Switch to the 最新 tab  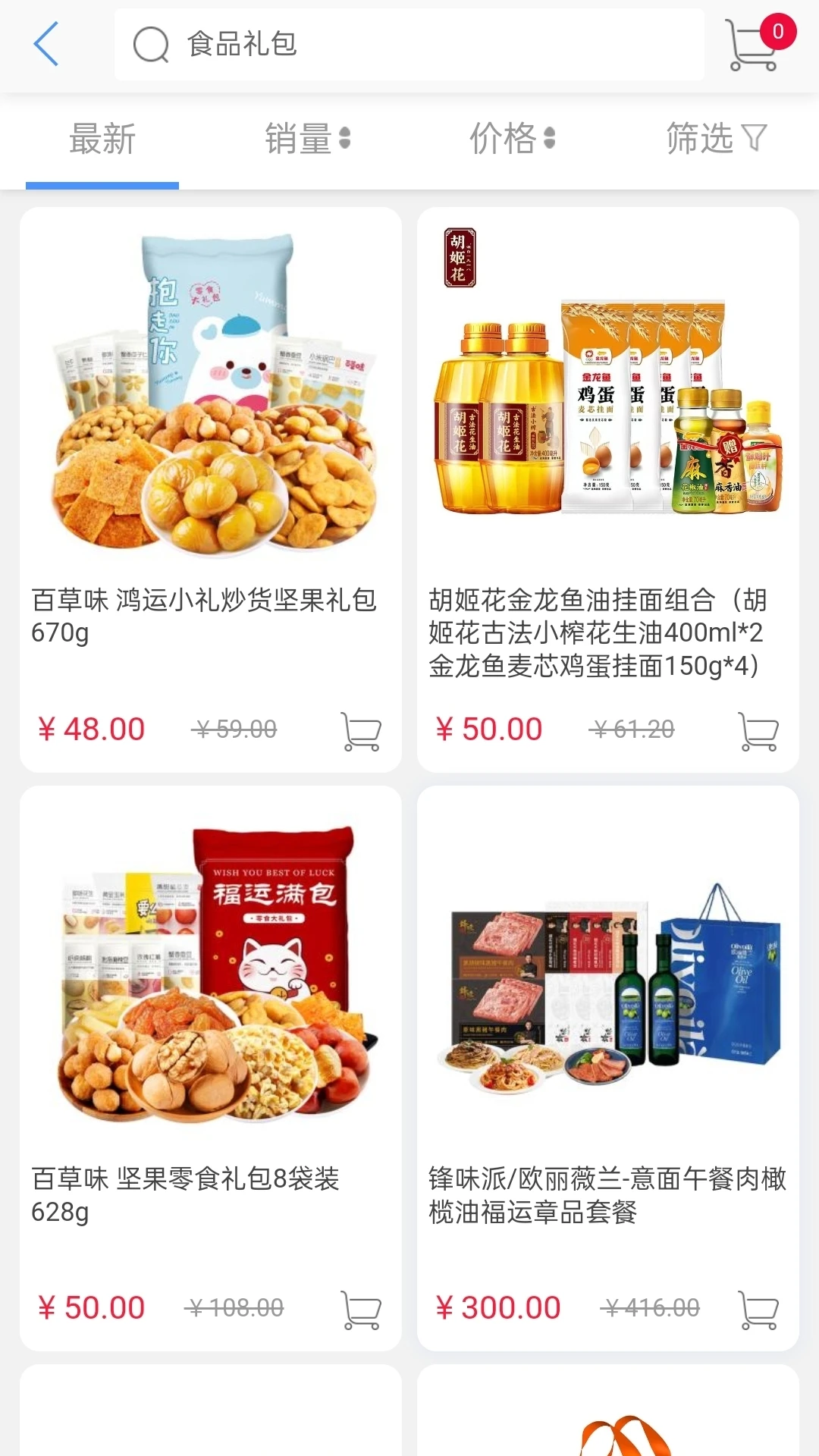[x=101, y=139]
